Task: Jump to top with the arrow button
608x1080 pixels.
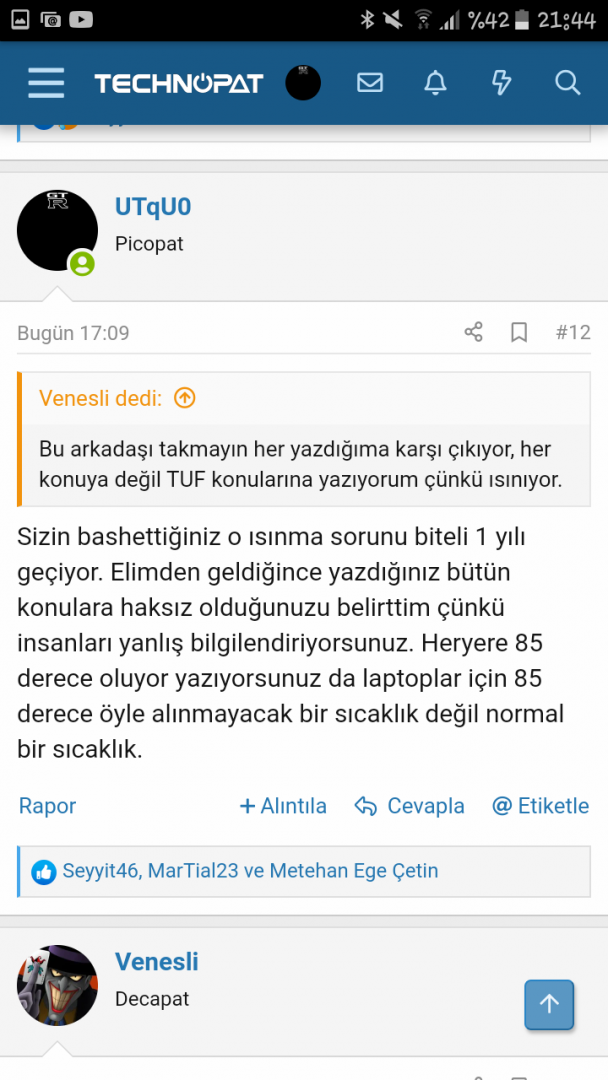Action: coord(549,1004)
